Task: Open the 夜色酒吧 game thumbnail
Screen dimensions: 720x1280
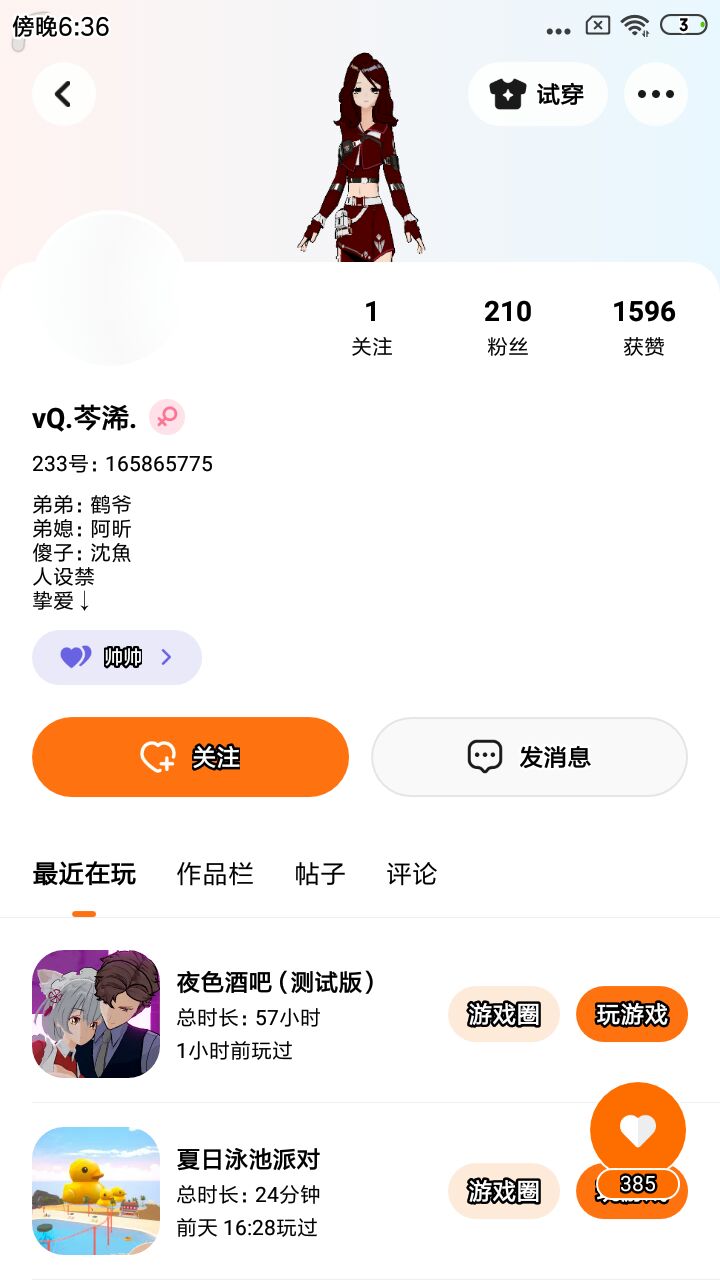Action: pyautogui.click(x=96, y=1014)
